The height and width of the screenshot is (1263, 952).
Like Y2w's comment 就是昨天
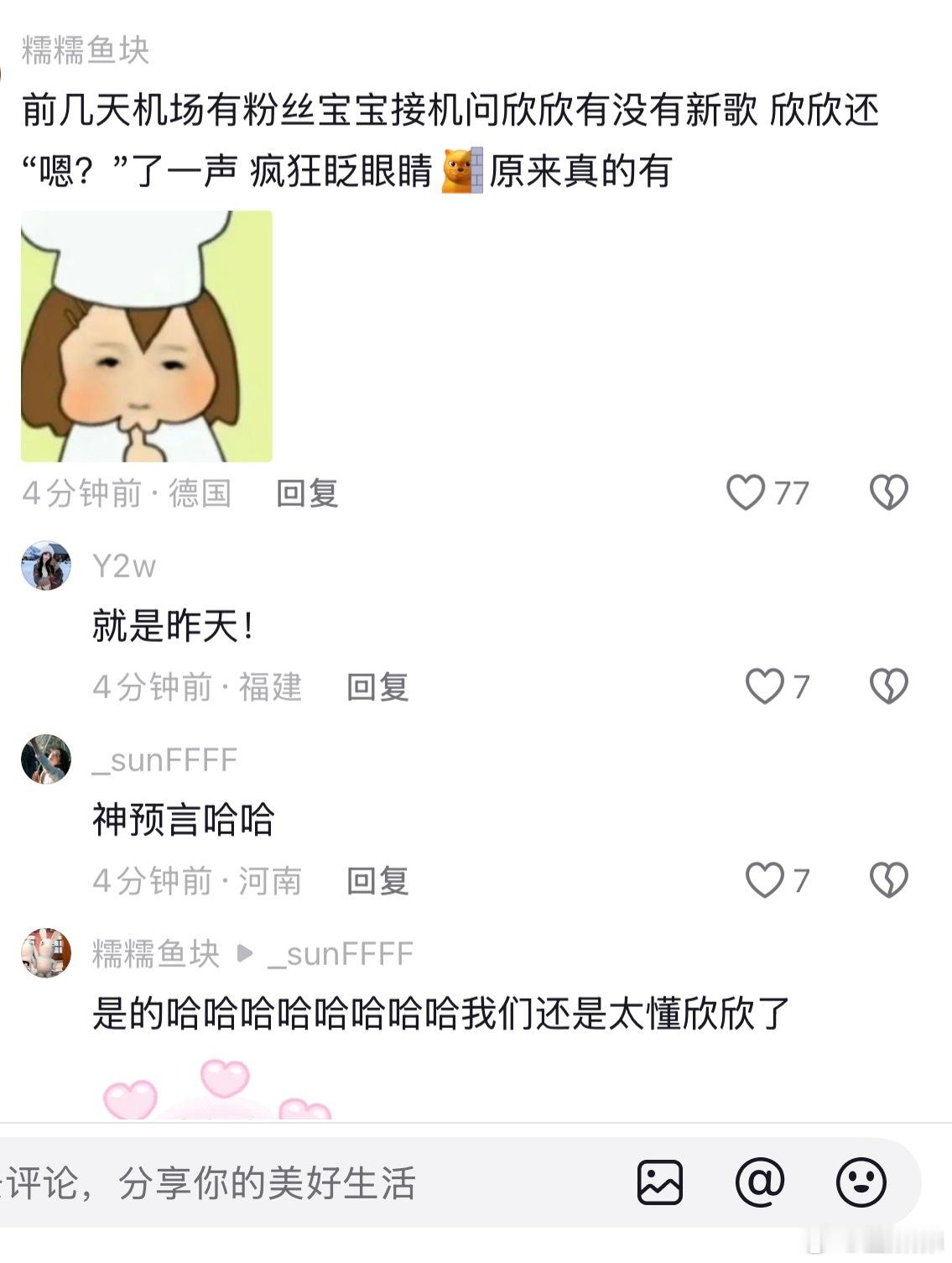[x=764, y=686]
